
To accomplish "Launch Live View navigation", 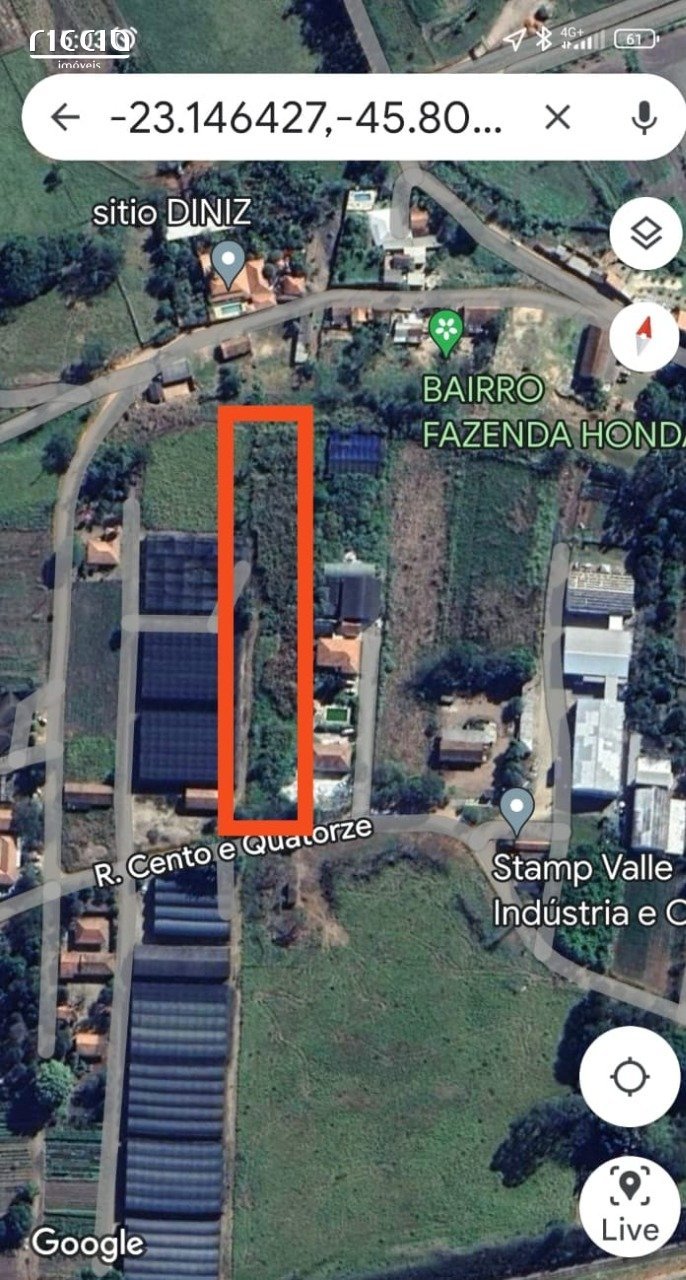I will (630, 1206).
